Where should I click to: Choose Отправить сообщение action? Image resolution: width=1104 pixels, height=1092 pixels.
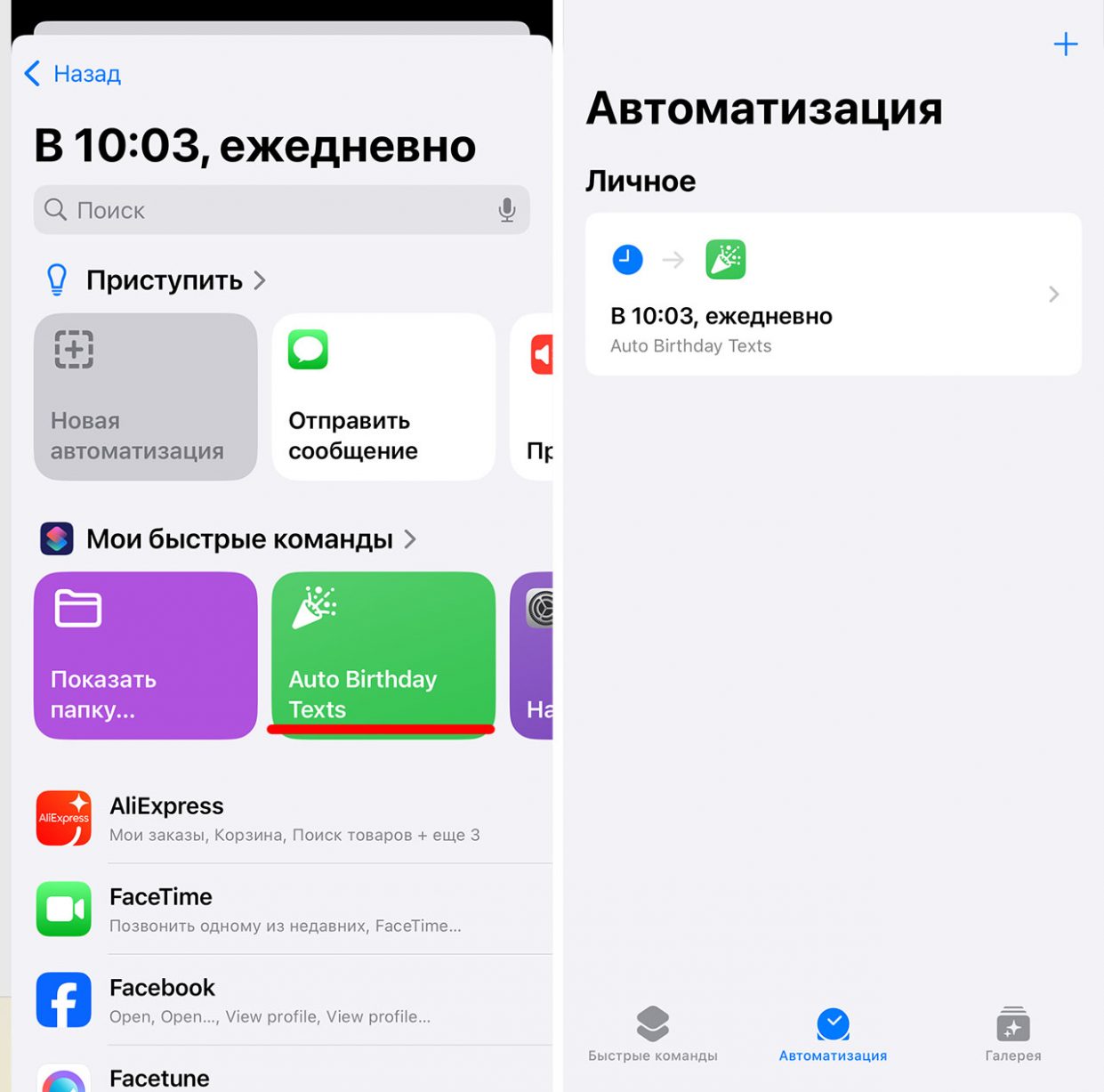click(383, 397)
